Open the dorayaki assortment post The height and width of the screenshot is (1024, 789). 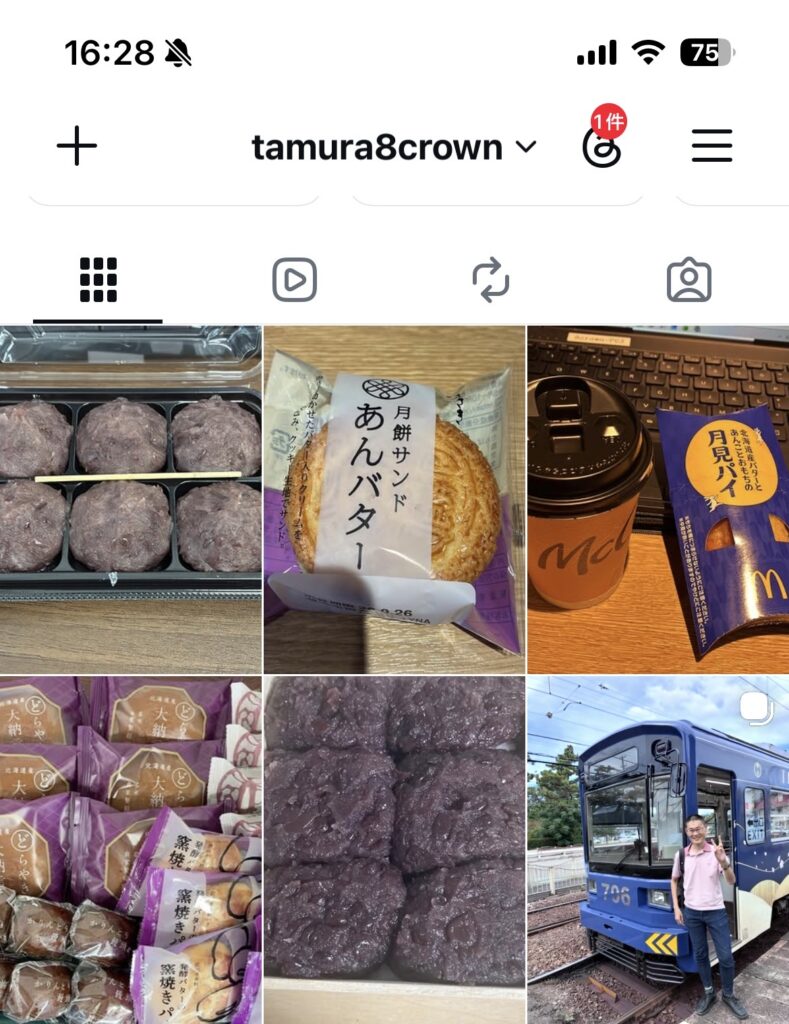point(131,850)
